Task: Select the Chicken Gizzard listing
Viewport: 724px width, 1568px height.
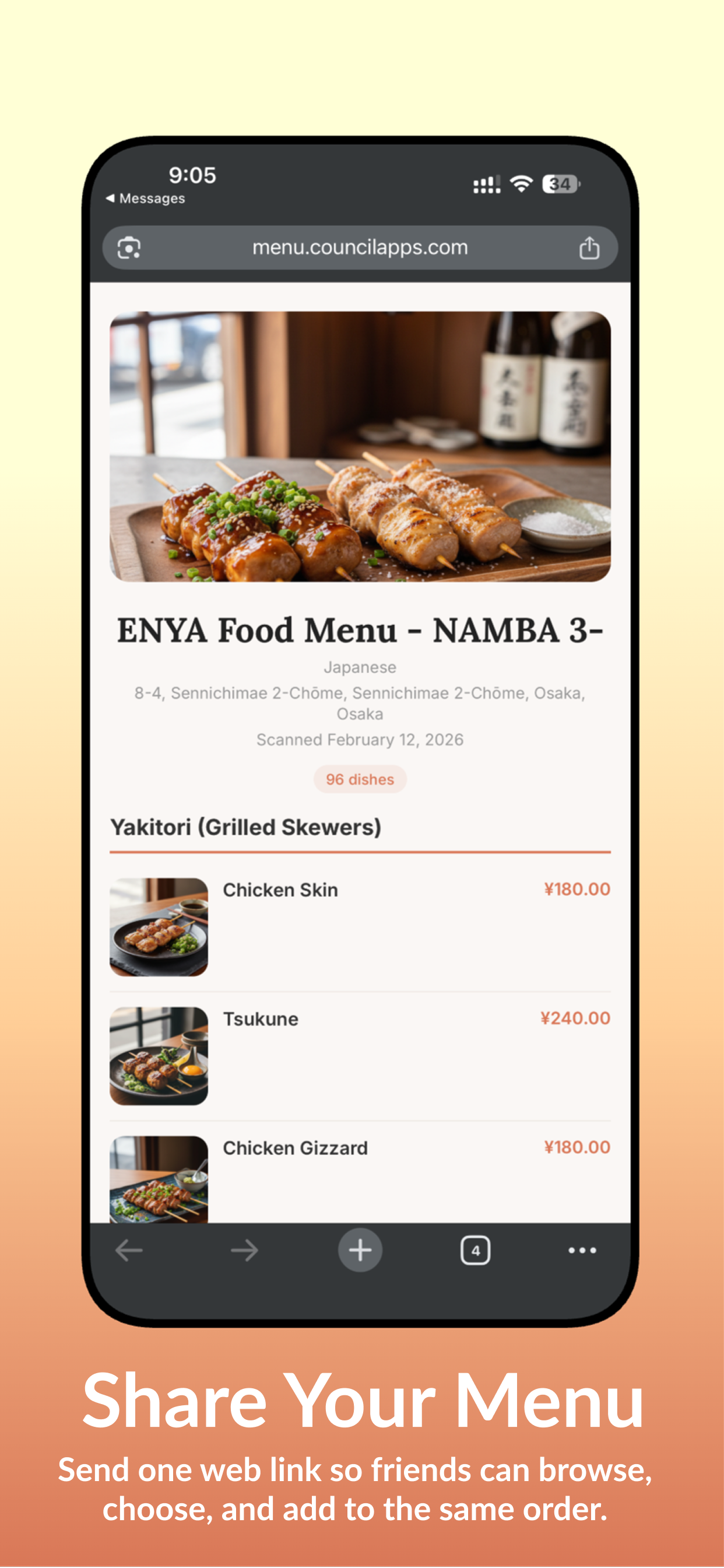Action: [296, 1148]
